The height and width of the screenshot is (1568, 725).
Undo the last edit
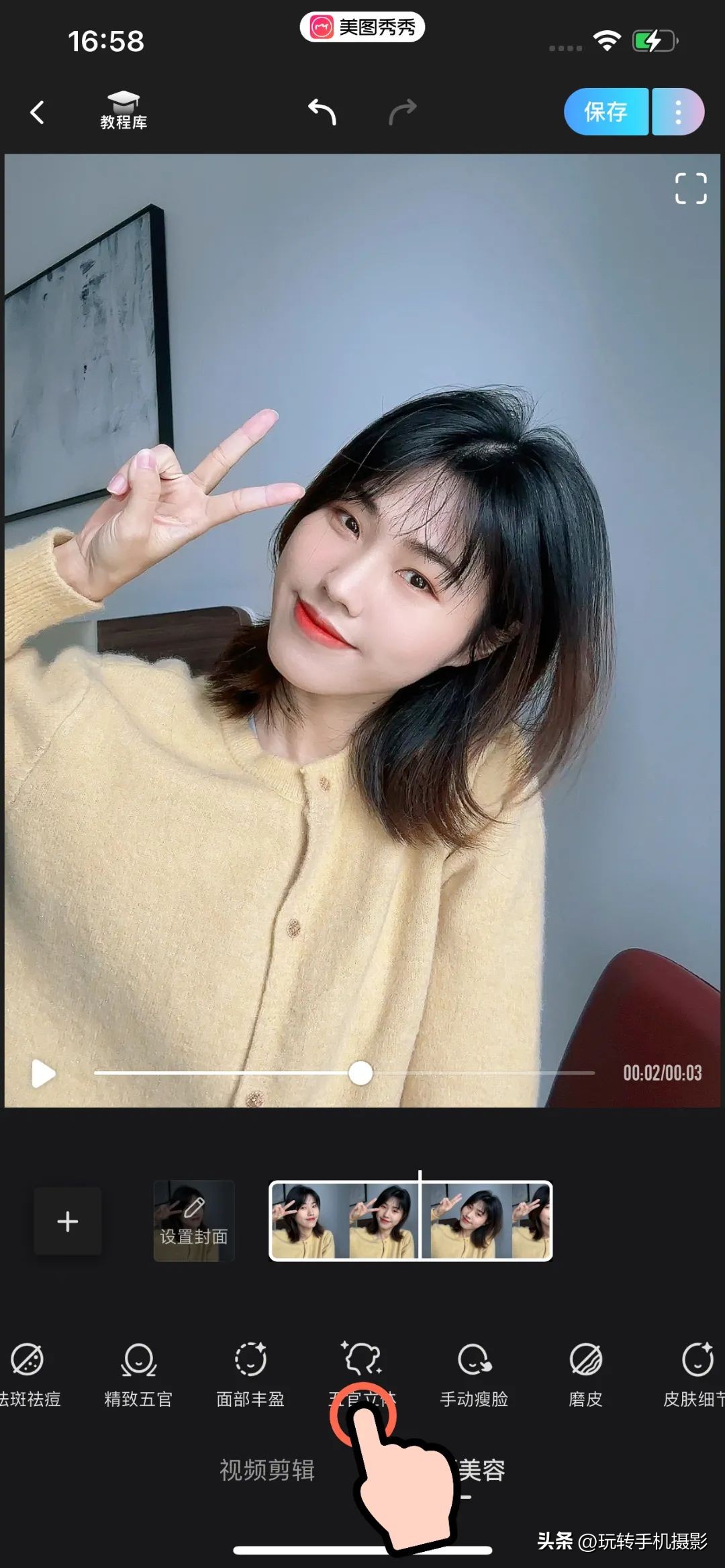(x=322, y=112)
